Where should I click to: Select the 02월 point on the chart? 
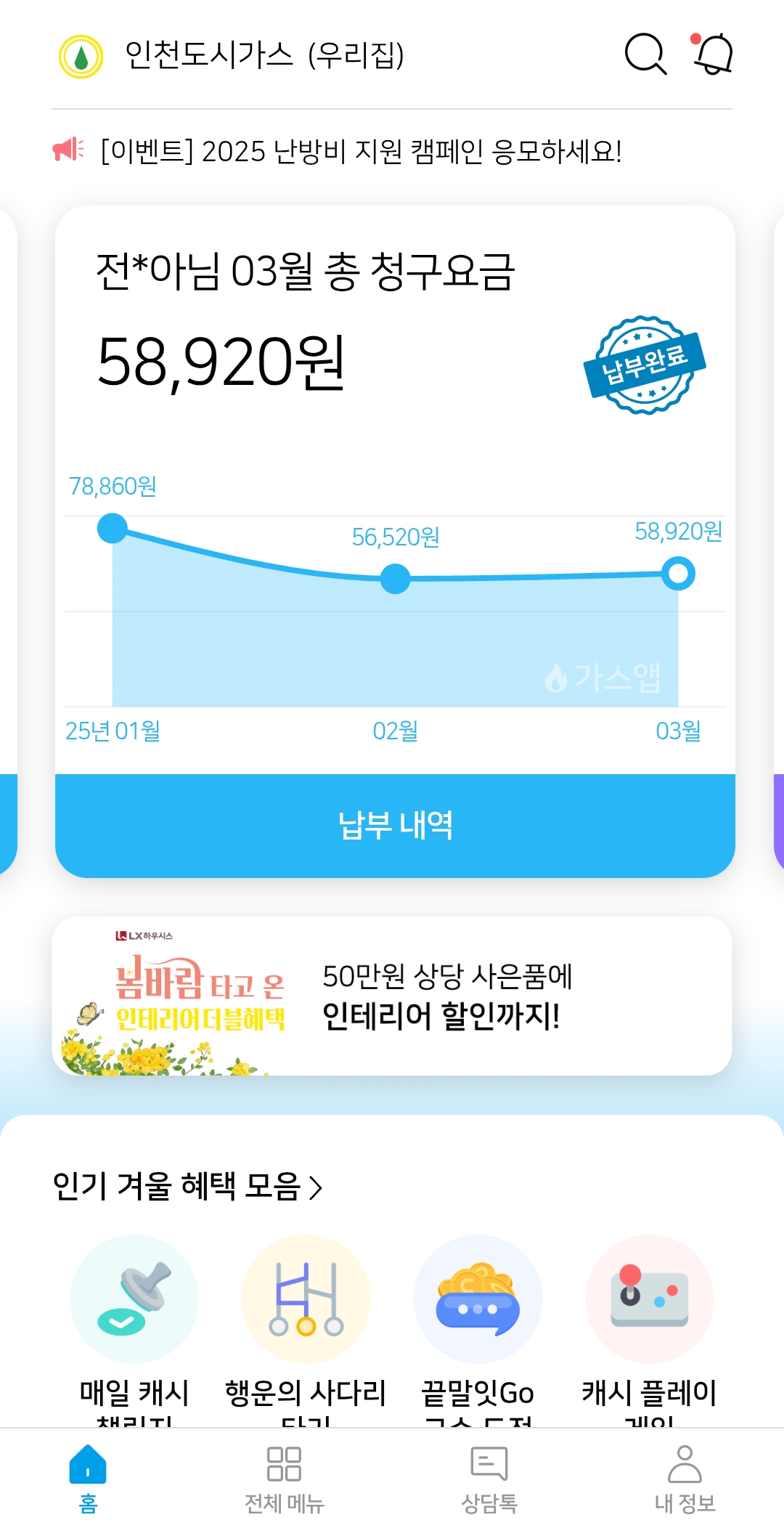[395, 579]
